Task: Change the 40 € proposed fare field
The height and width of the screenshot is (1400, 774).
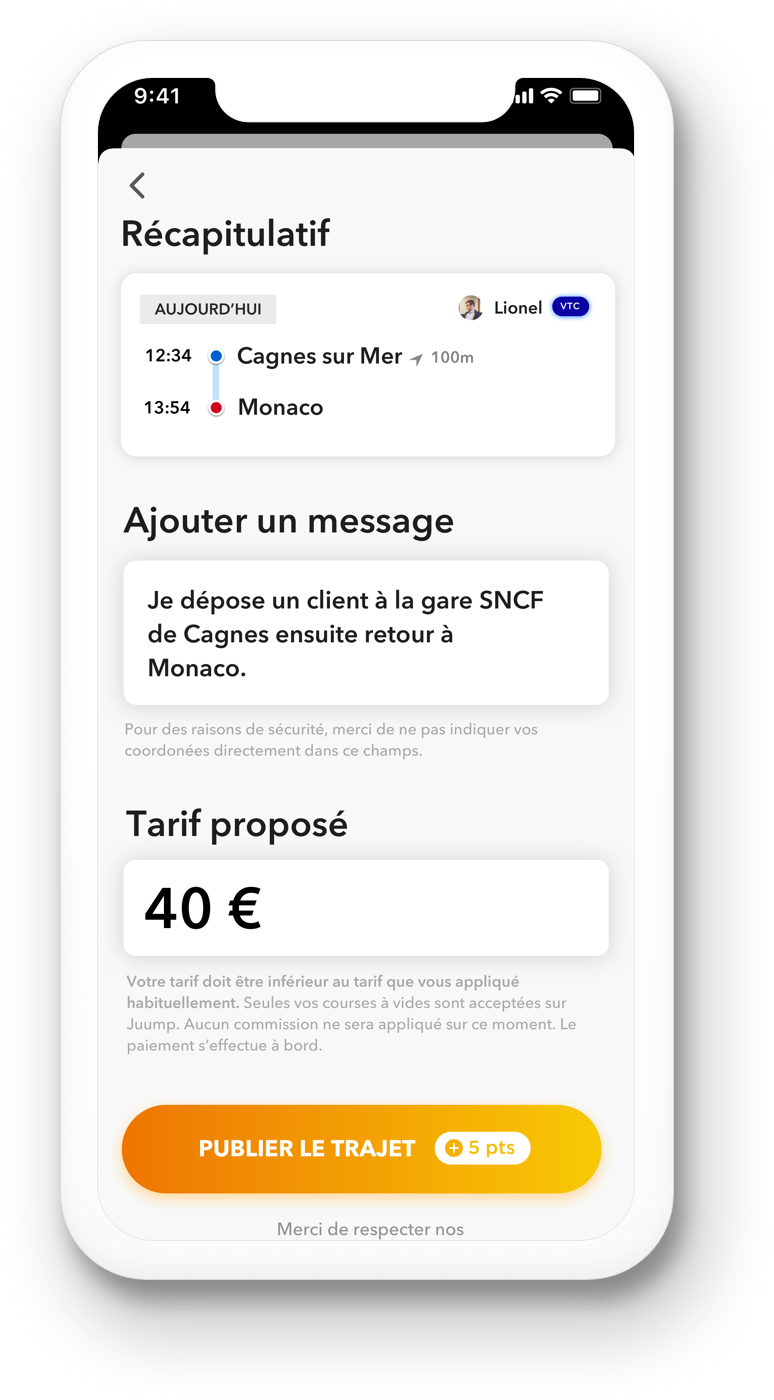Action: pyautogui.click(x=365, y=907)
